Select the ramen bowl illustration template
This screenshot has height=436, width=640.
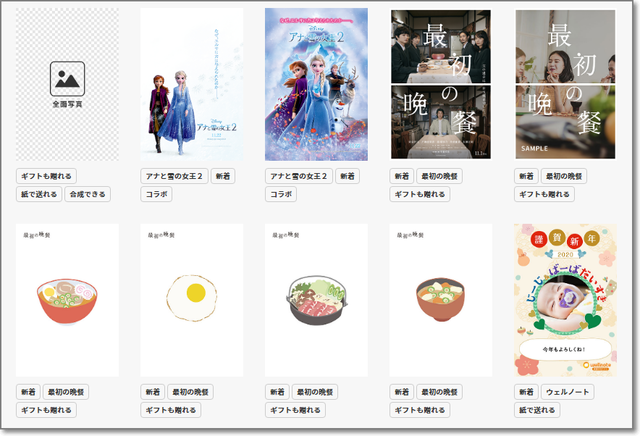click(x=67, y=300)
